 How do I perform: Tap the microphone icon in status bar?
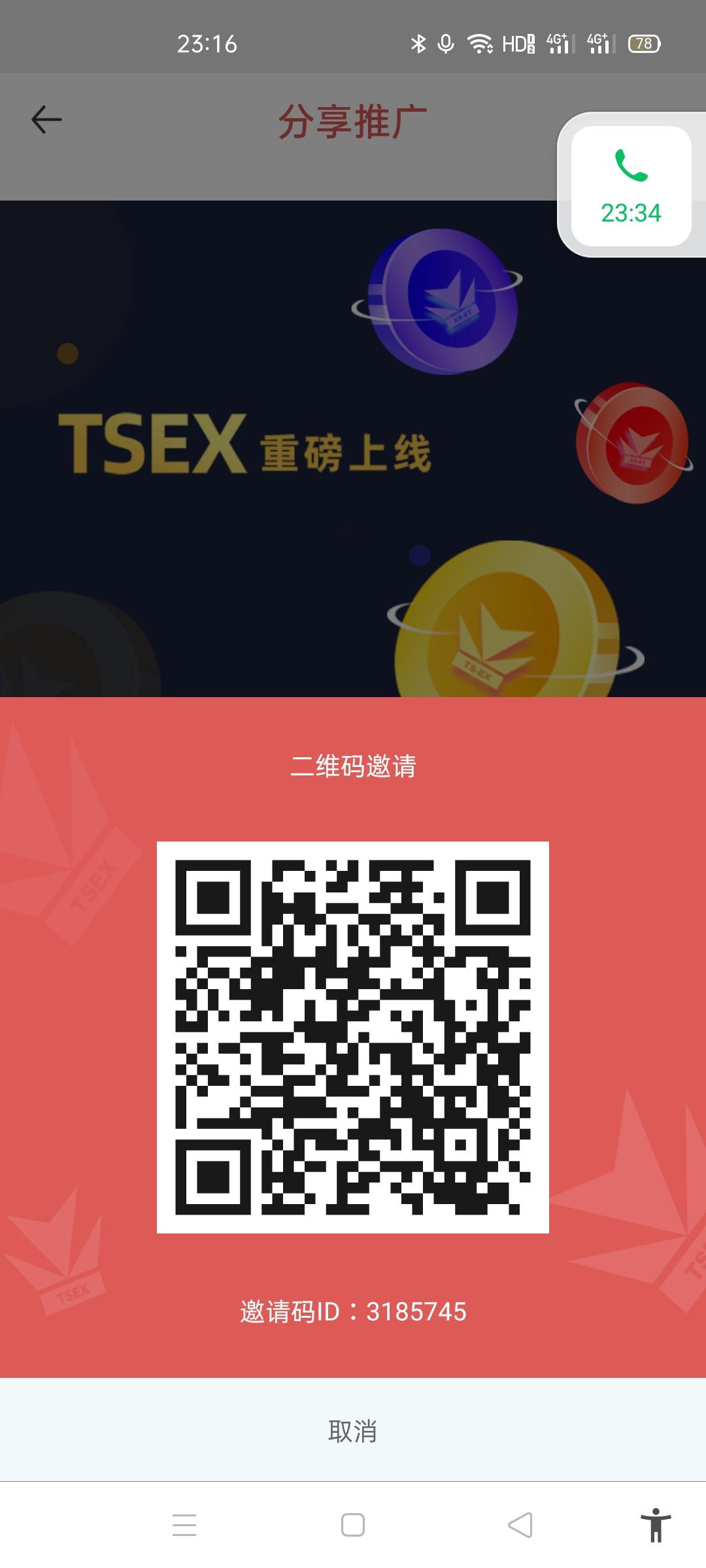point(447,43)
